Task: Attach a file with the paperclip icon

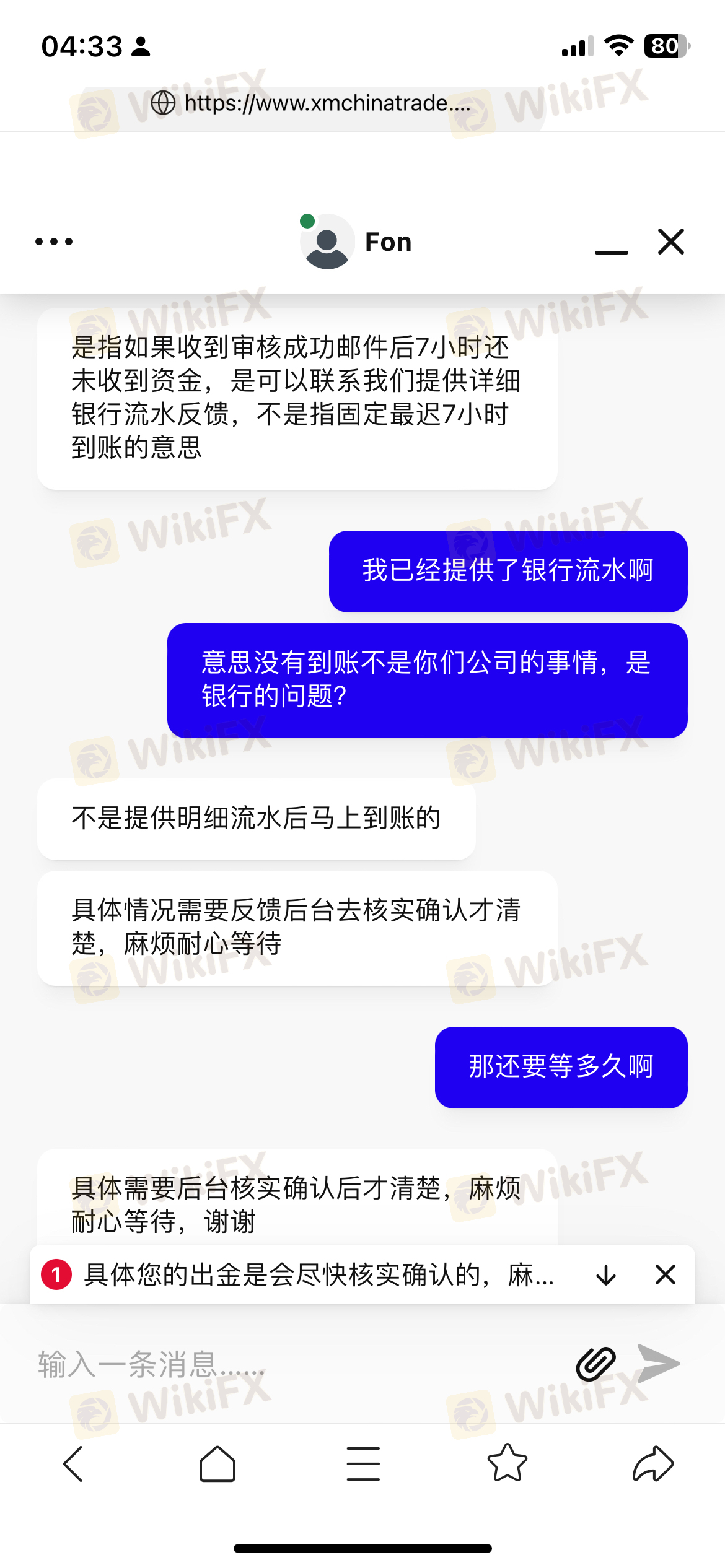Action: [x=595, y=1364]
